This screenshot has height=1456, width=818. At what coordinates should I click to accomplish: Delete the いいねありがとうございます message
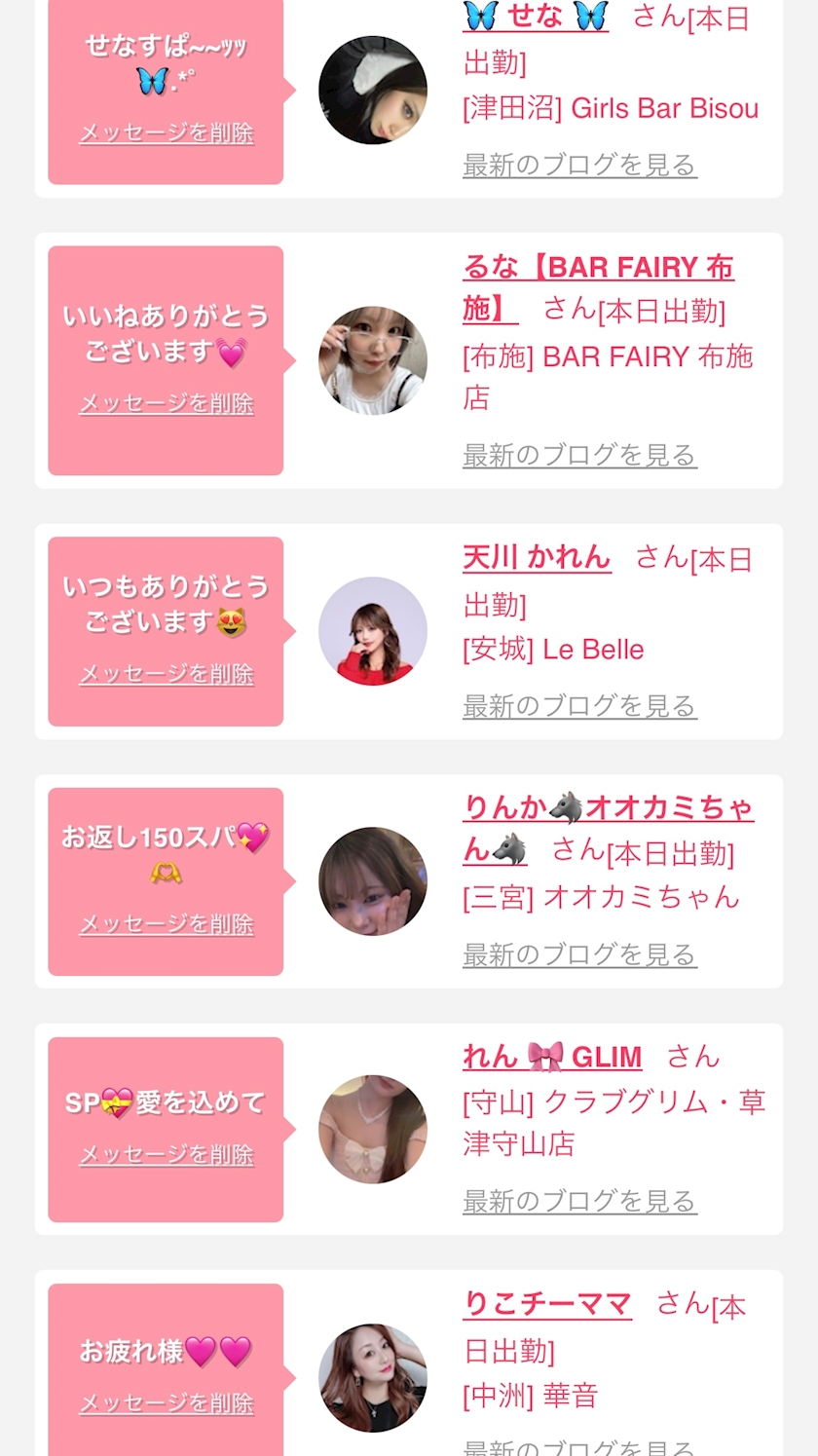(166, 403)
